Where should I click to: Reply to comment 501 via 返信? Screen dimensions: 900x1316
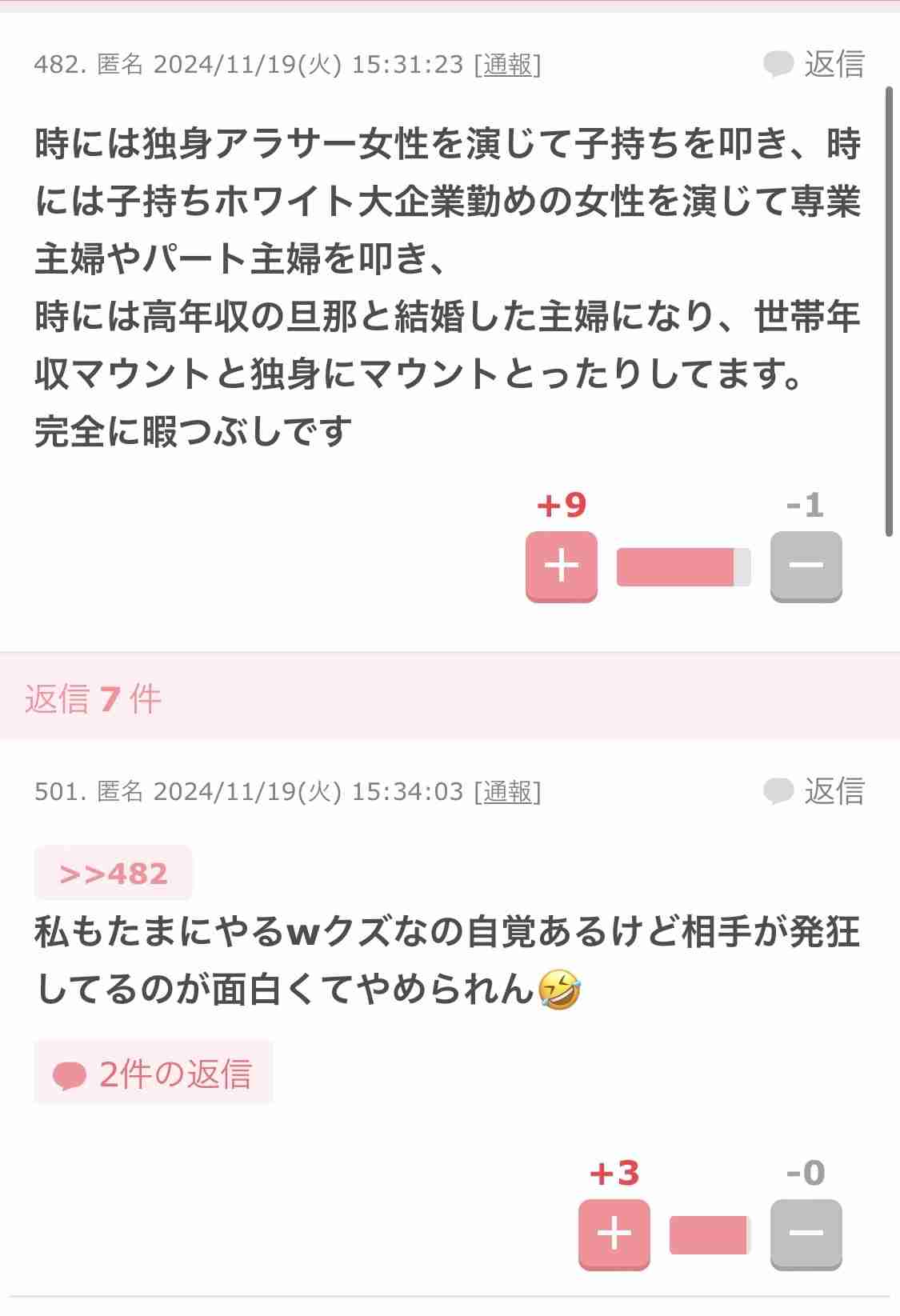pos(814,791)
